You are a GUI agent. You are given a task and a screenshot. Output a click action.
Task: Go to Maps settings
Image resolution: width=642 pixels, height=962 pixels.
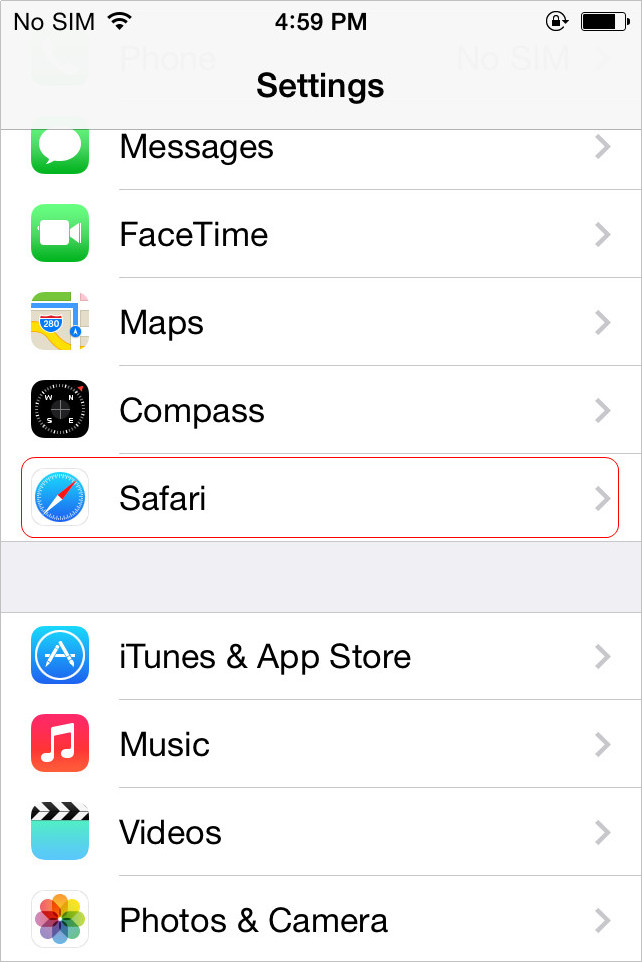(x=320, y=323)
